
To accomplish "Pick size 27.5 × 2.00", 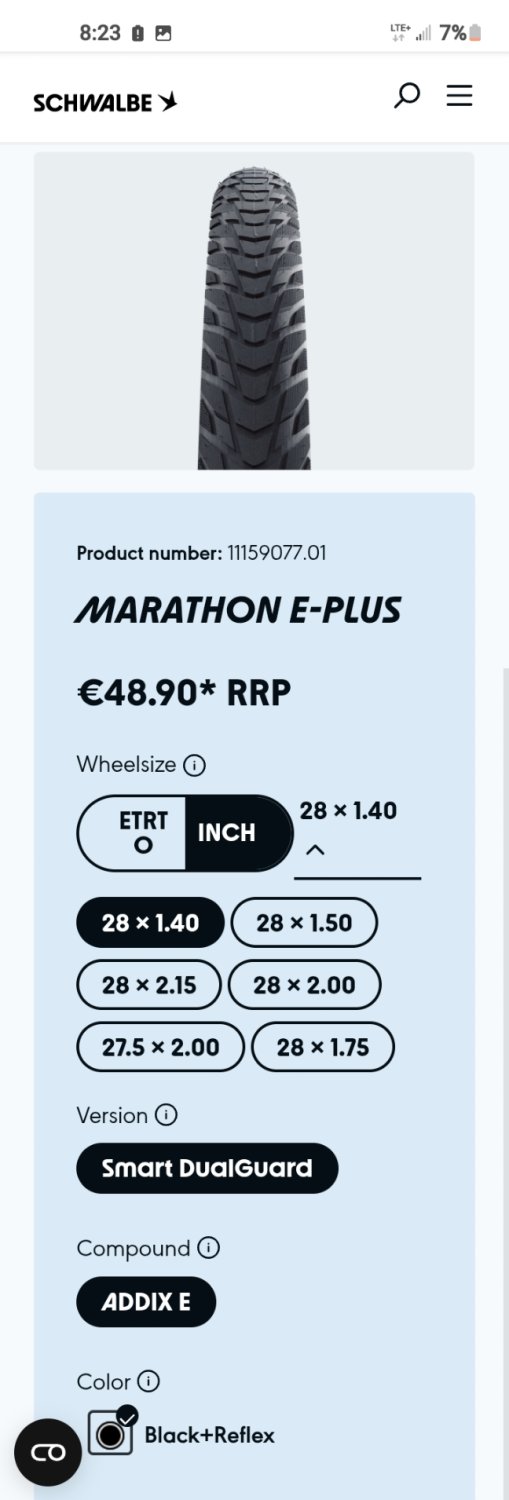I will click(160, 1047).
